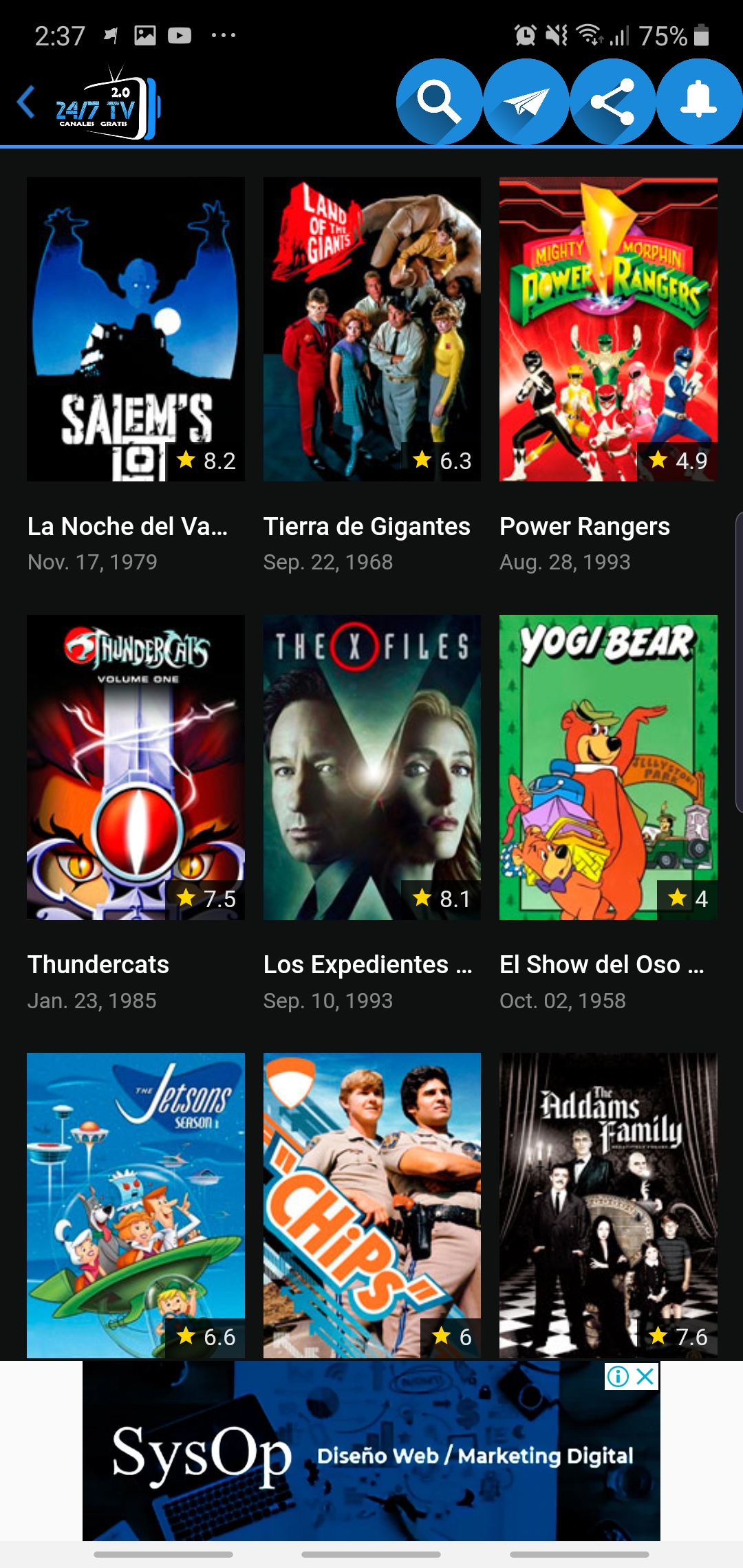Image resolution: width=743 pixels, height=1568 pixels.
Task: Tap the paper plane Telegram icon
Action: click(526, 102)
